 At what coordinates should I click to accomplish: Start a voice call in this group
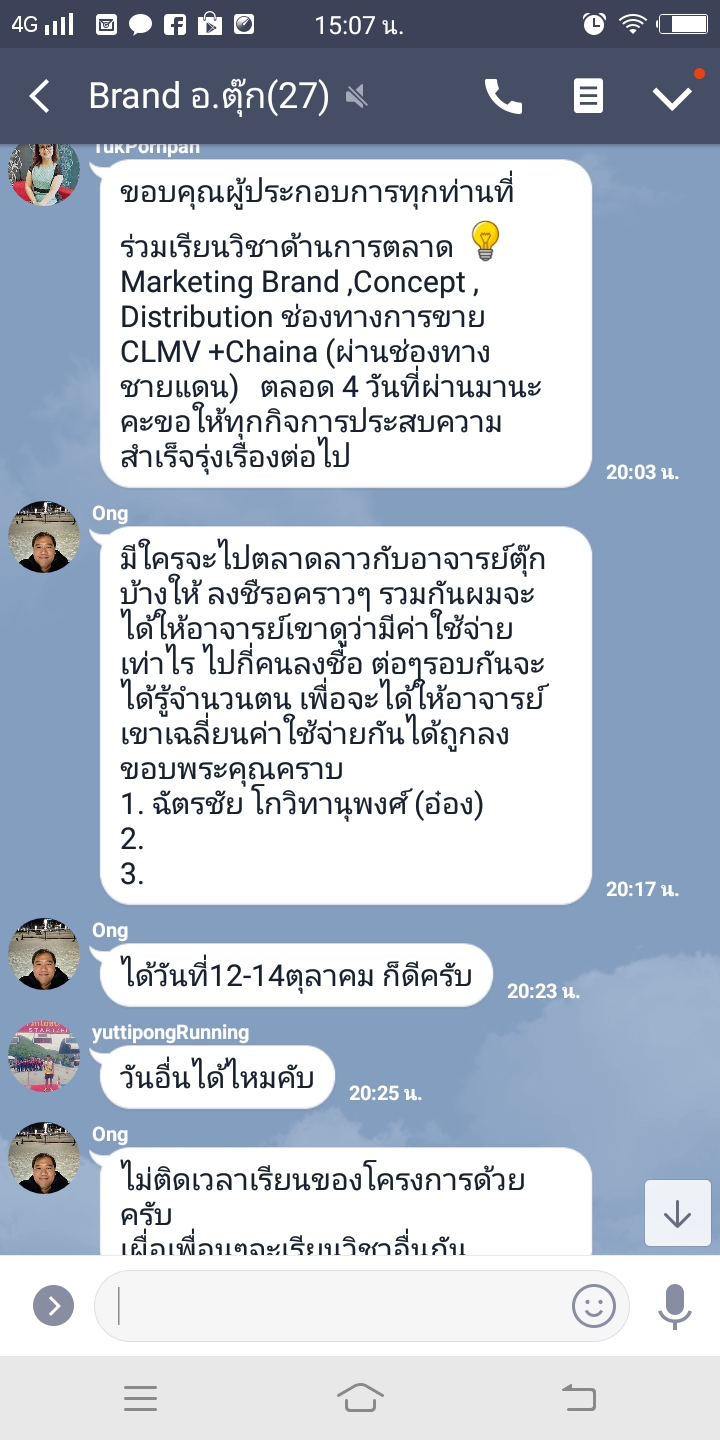503,97
